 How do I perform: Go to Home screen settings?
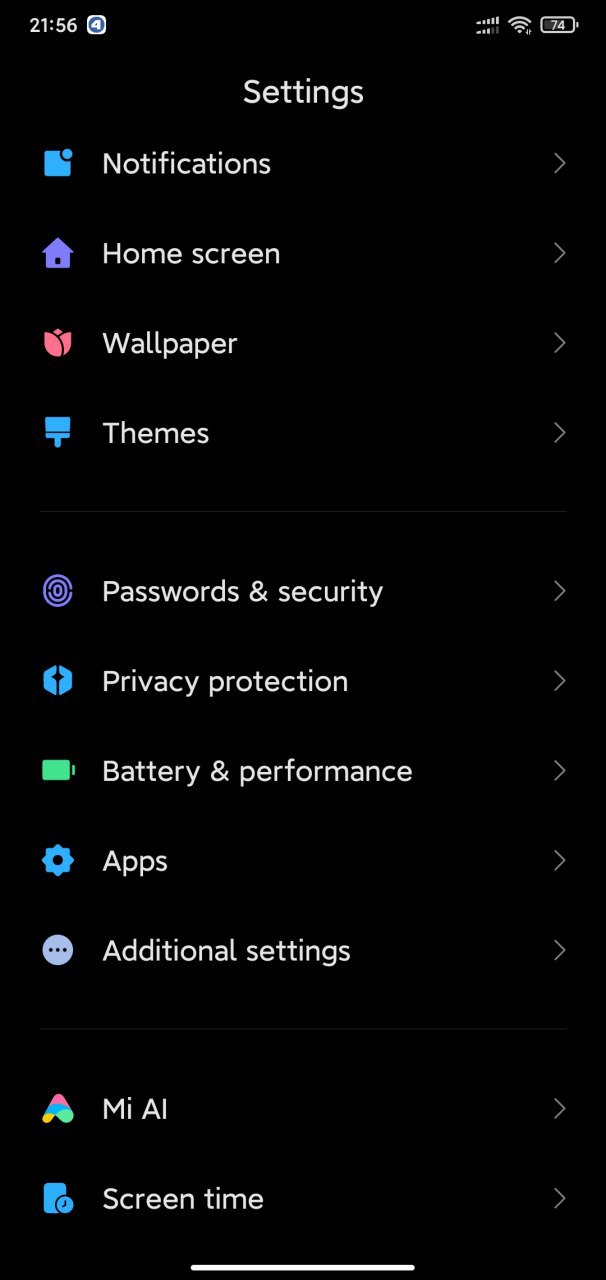tap(303, 254)
